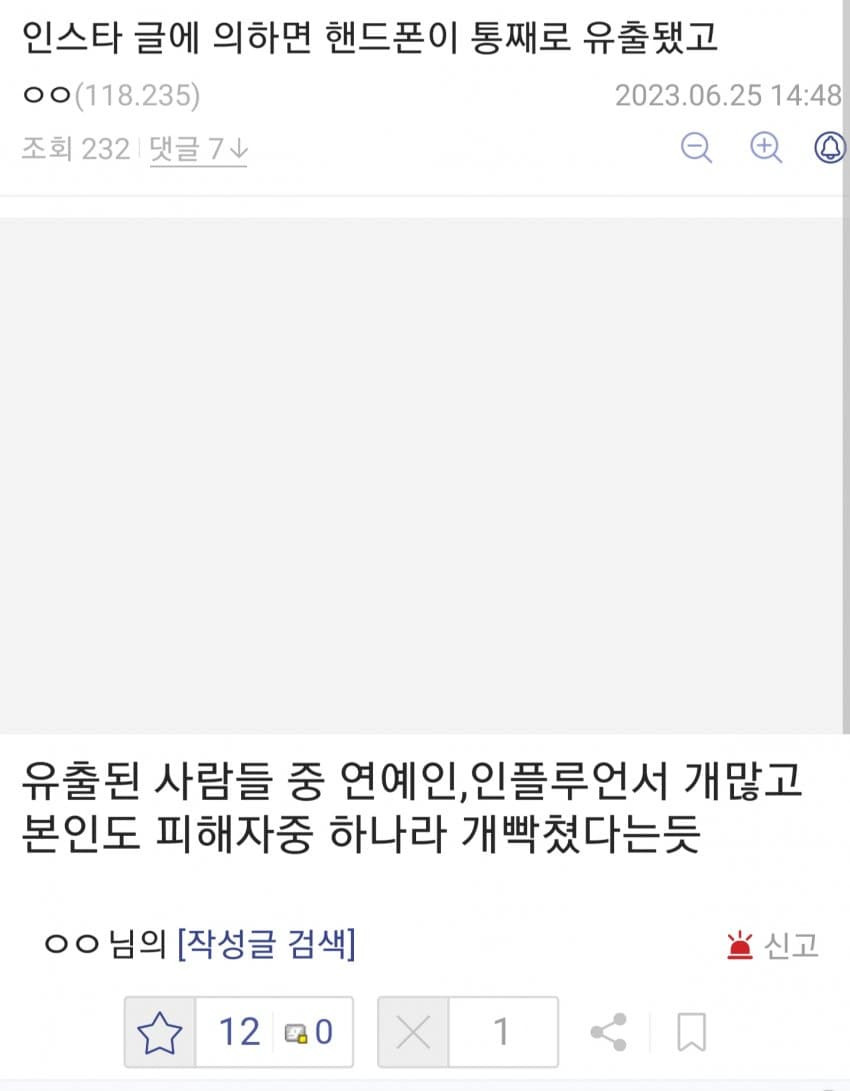Downvote the post with the X button
This screenshot has width=850, height=1091.
(413, 1032)
